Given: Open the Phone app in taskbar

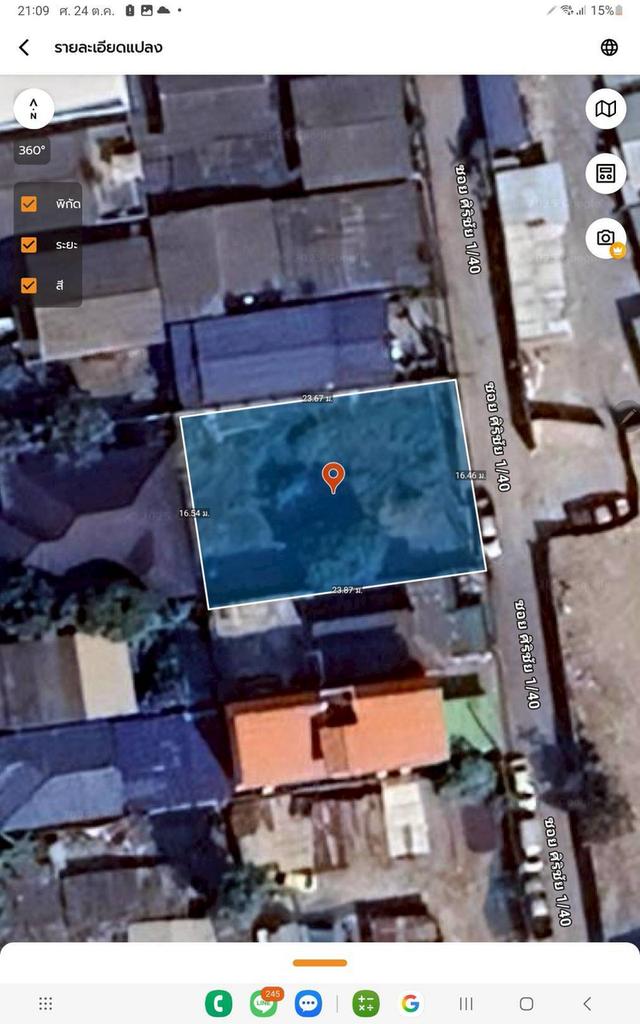Looking at the screenshot, I should [x=218, y=1003].
